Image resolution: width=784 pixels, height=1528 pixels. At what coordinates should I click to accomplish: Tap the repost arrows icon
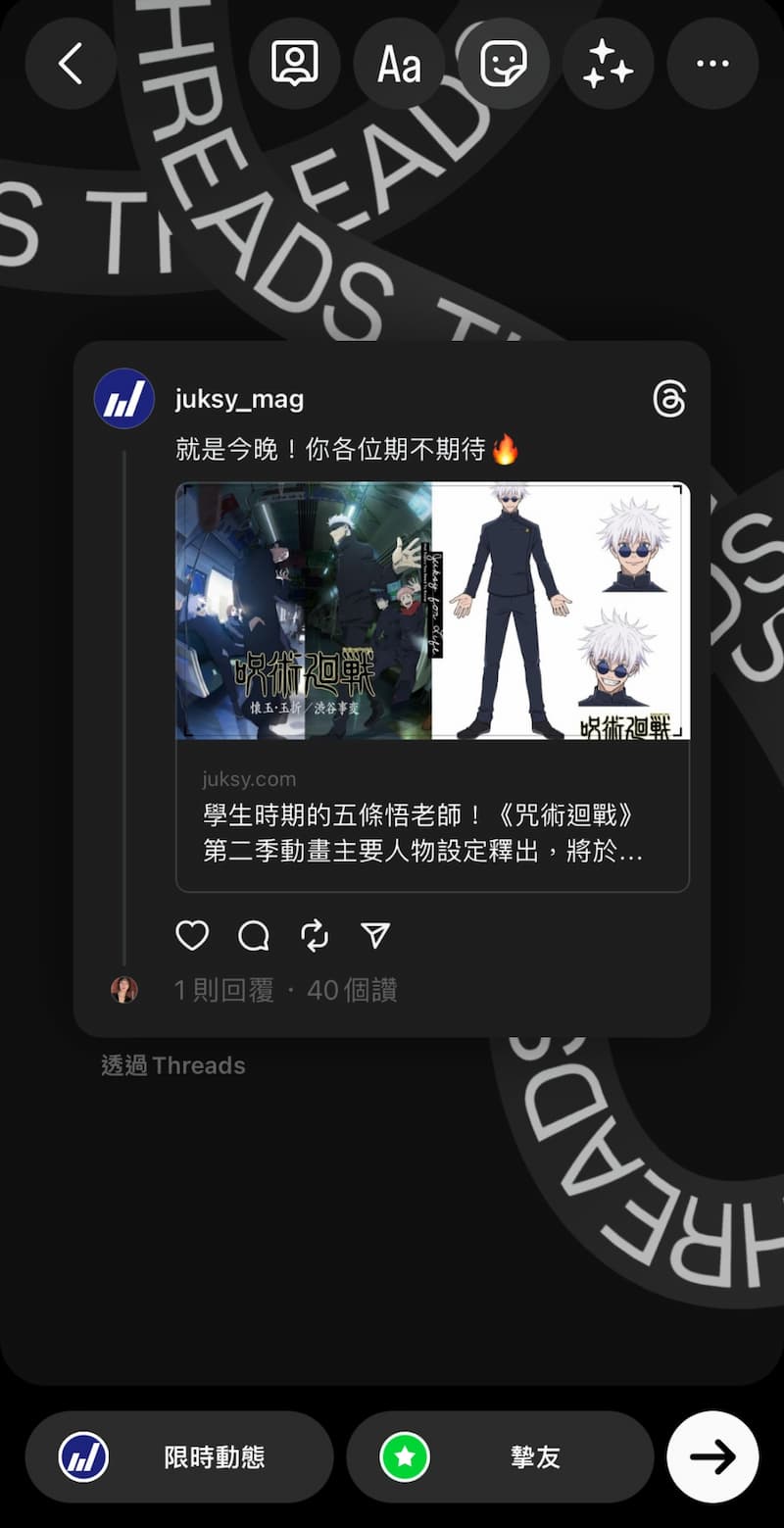pyautogui.click(x=314, y=936)
